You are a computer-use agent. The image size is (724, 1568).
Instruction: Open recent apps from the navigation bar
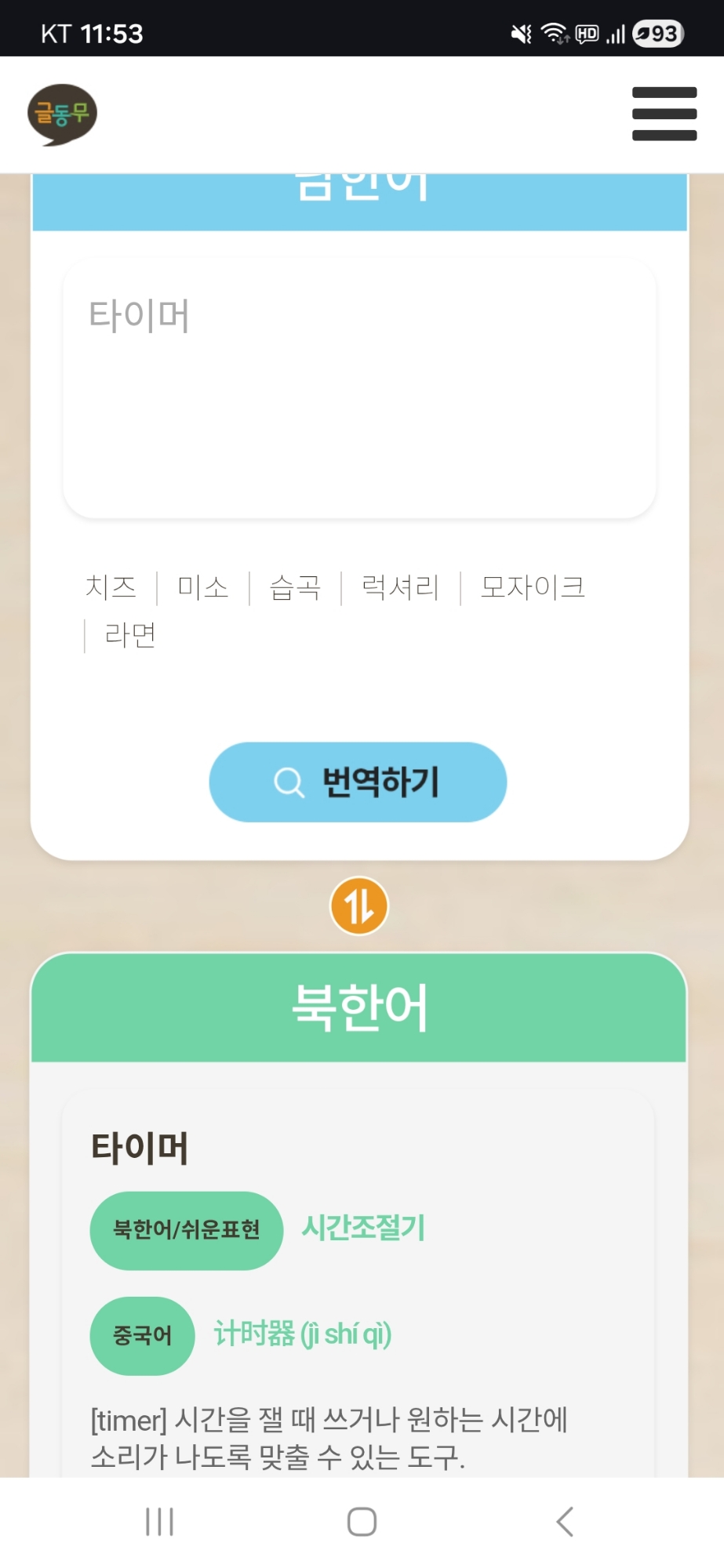pos(159,1522)
